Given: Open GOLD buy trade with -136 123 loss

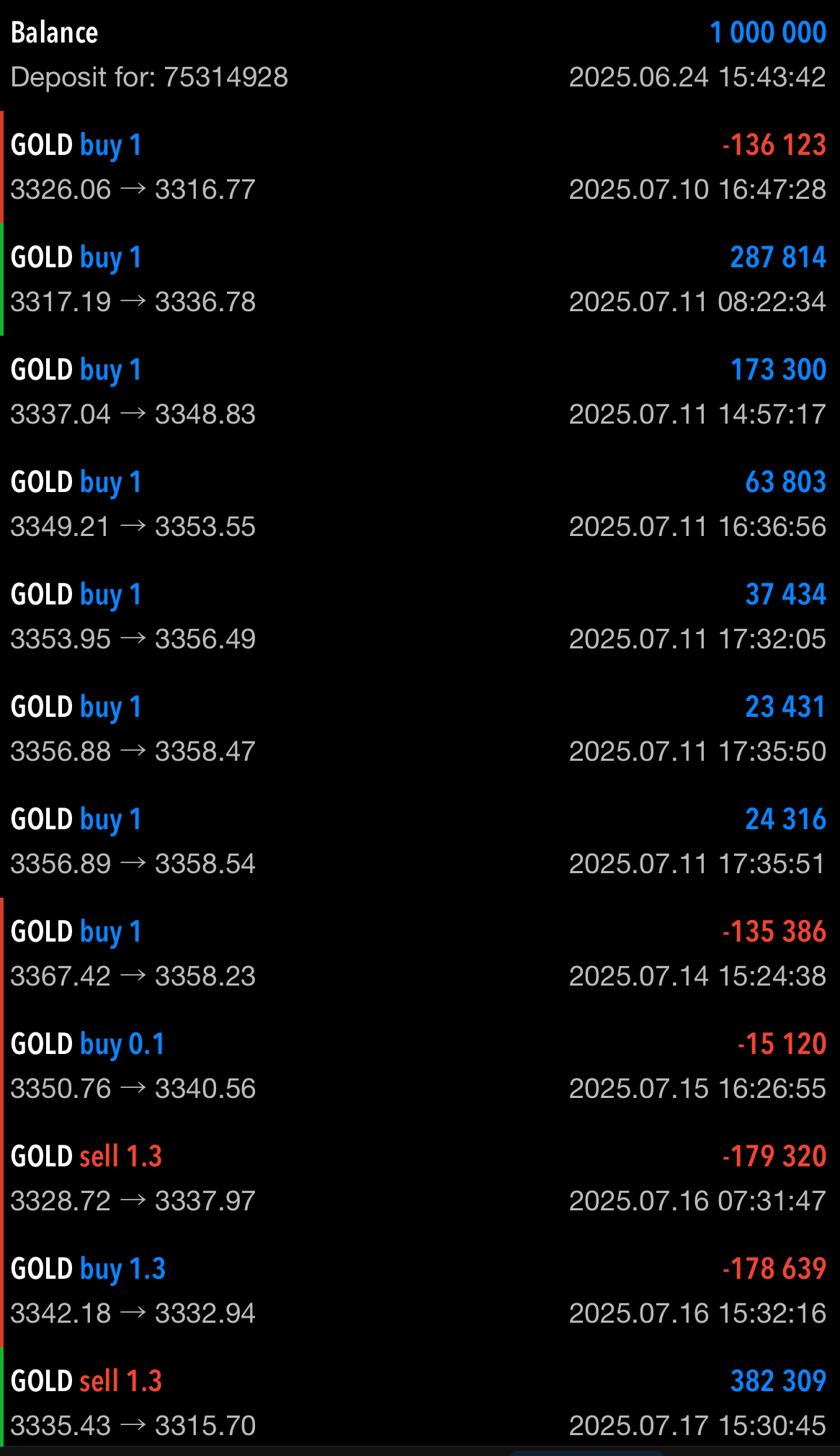Looking at the screenshot, I should (420, 167).
